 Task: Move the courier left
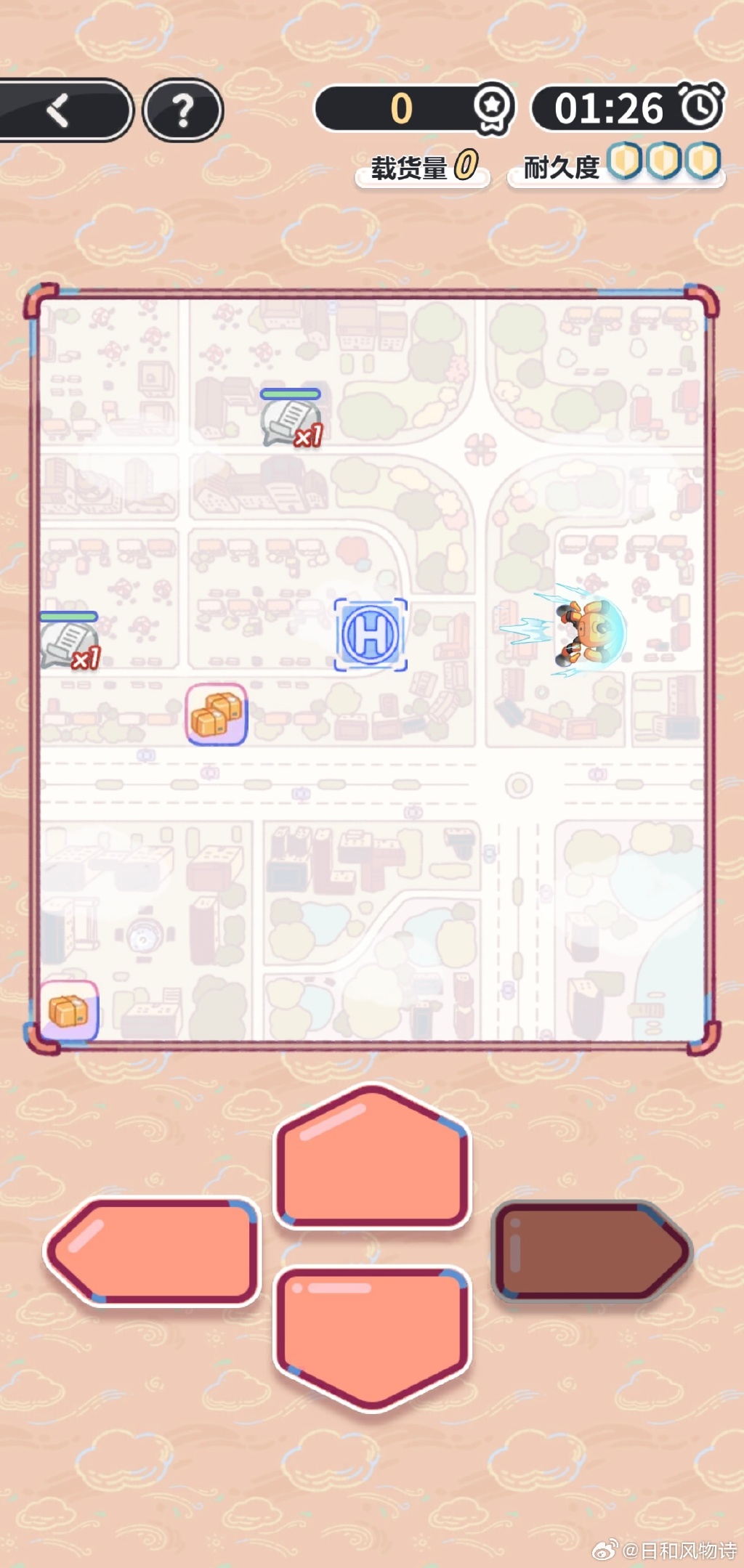pos(154,1251)
